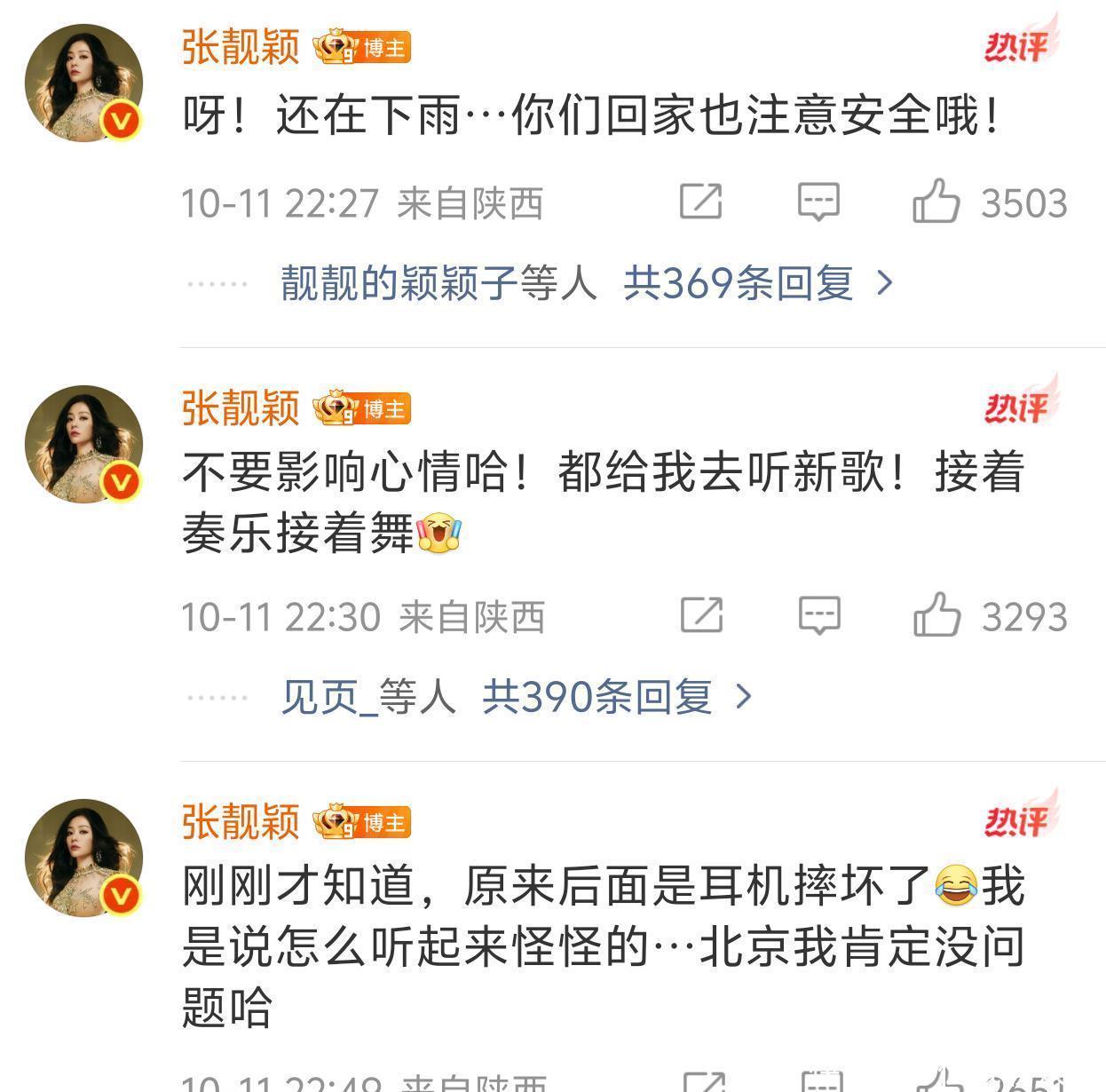1106x1092 pixels.
Task: Open avatar beside the earphone comment
Action: point(83,857)
